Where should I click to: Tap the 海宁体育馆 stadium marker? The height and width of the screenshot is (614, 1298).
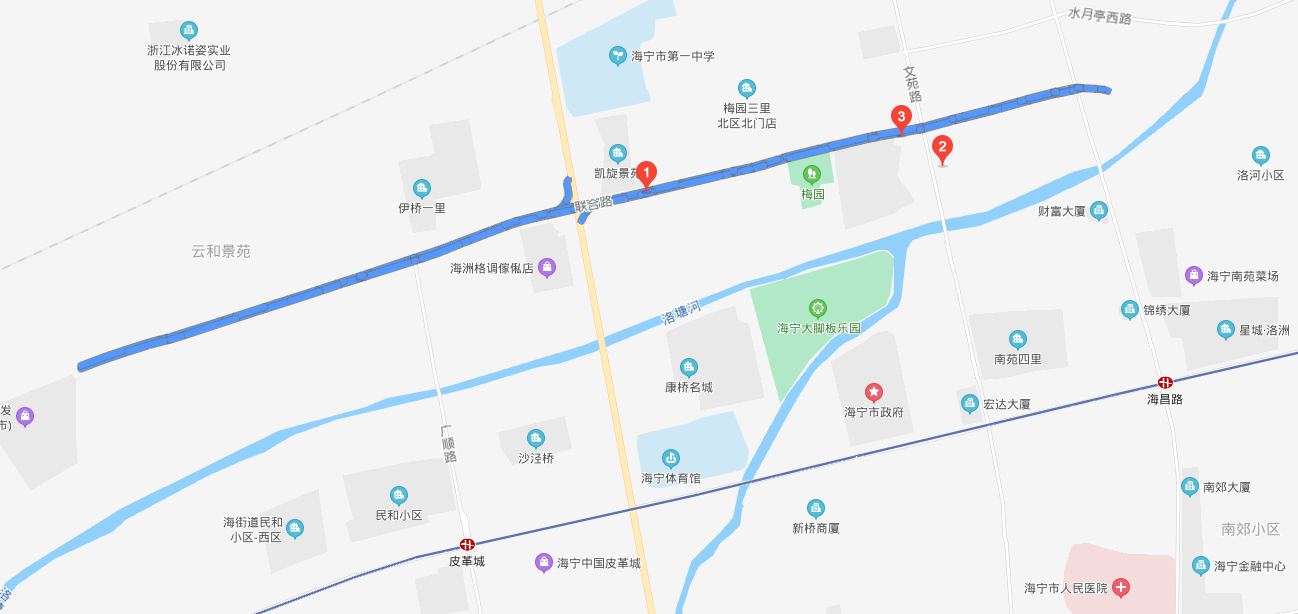(670, 458)
